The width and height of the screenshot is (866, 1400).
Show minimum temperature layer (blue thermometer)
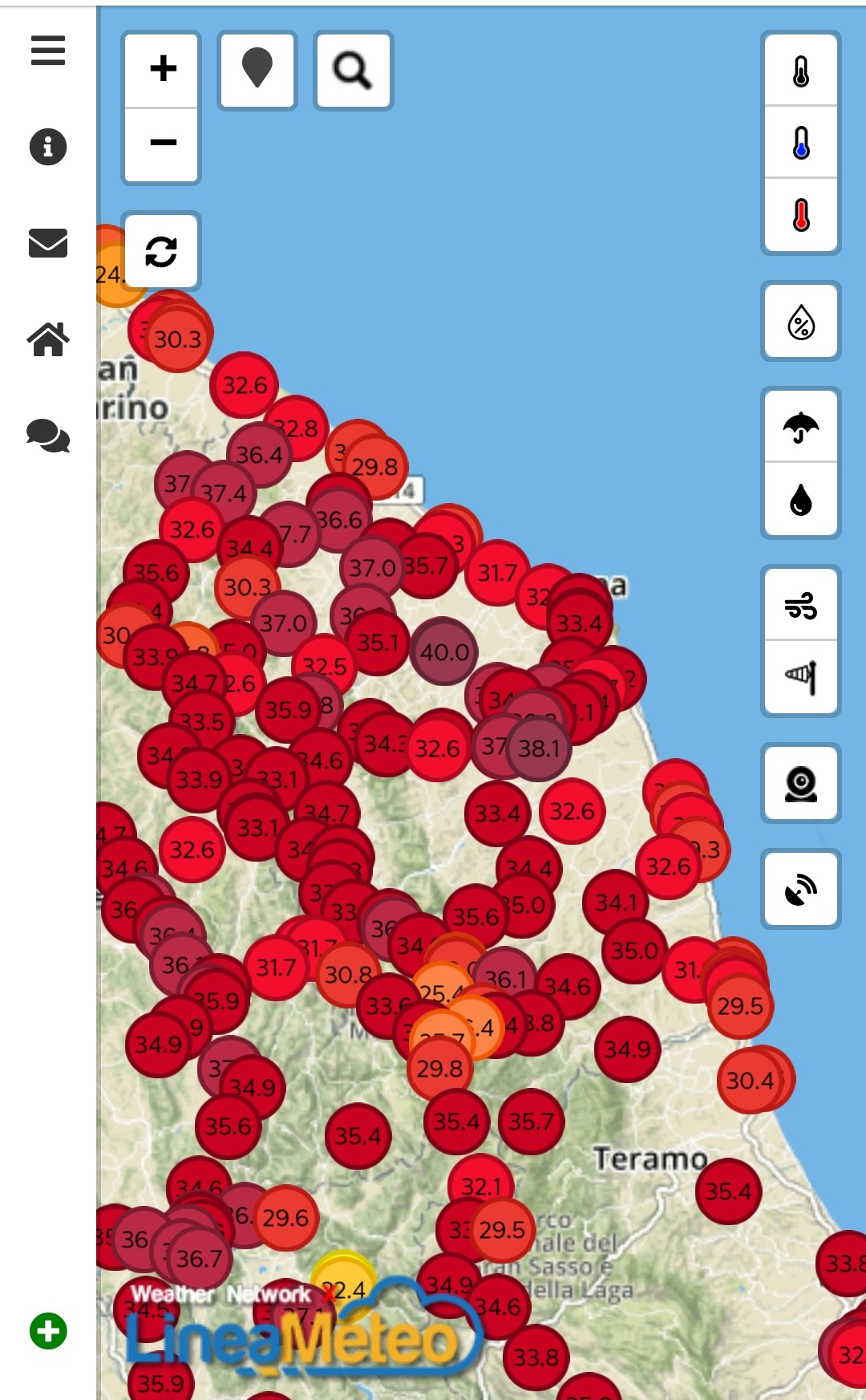tap(801, 143)
